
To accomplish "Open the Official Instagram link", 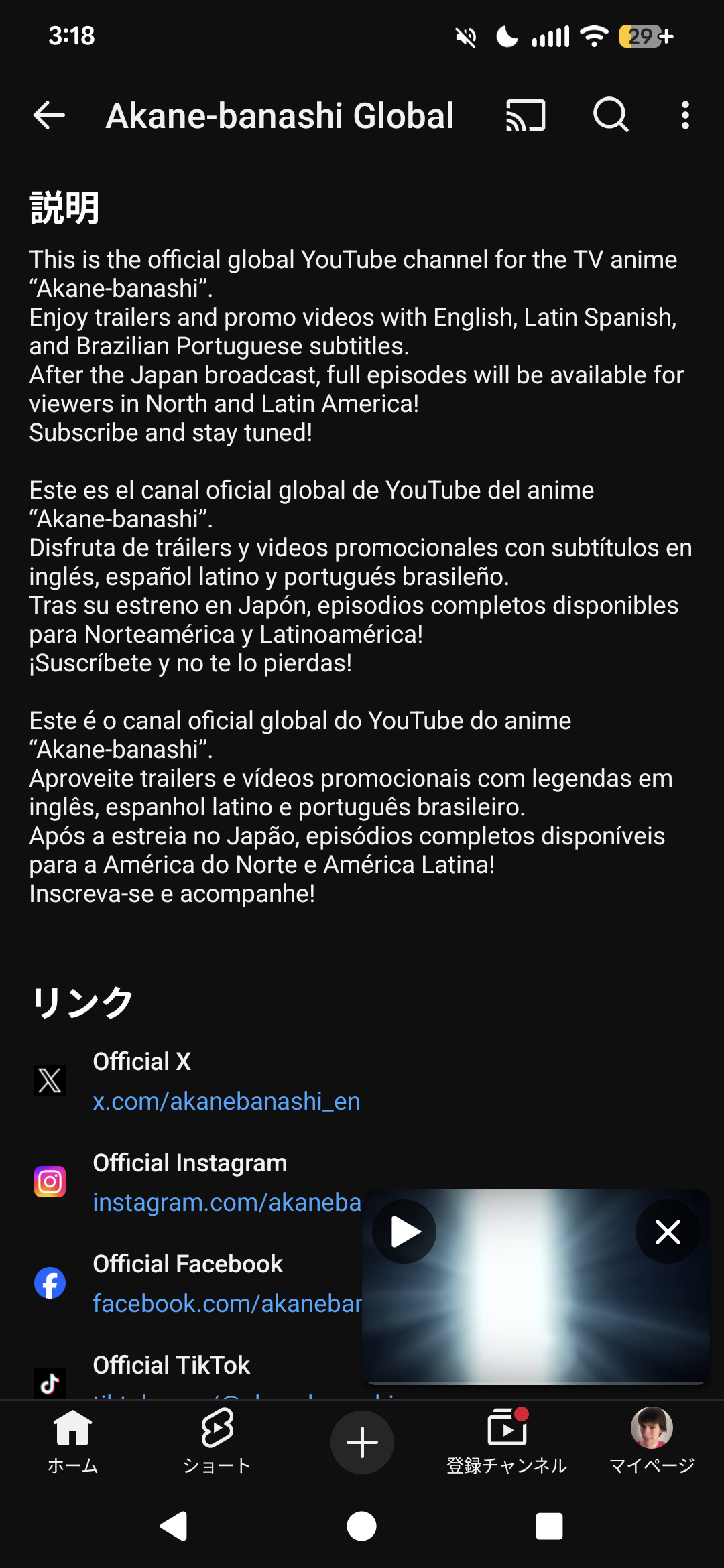I will pyautogui.click(x=226, y=1202).
